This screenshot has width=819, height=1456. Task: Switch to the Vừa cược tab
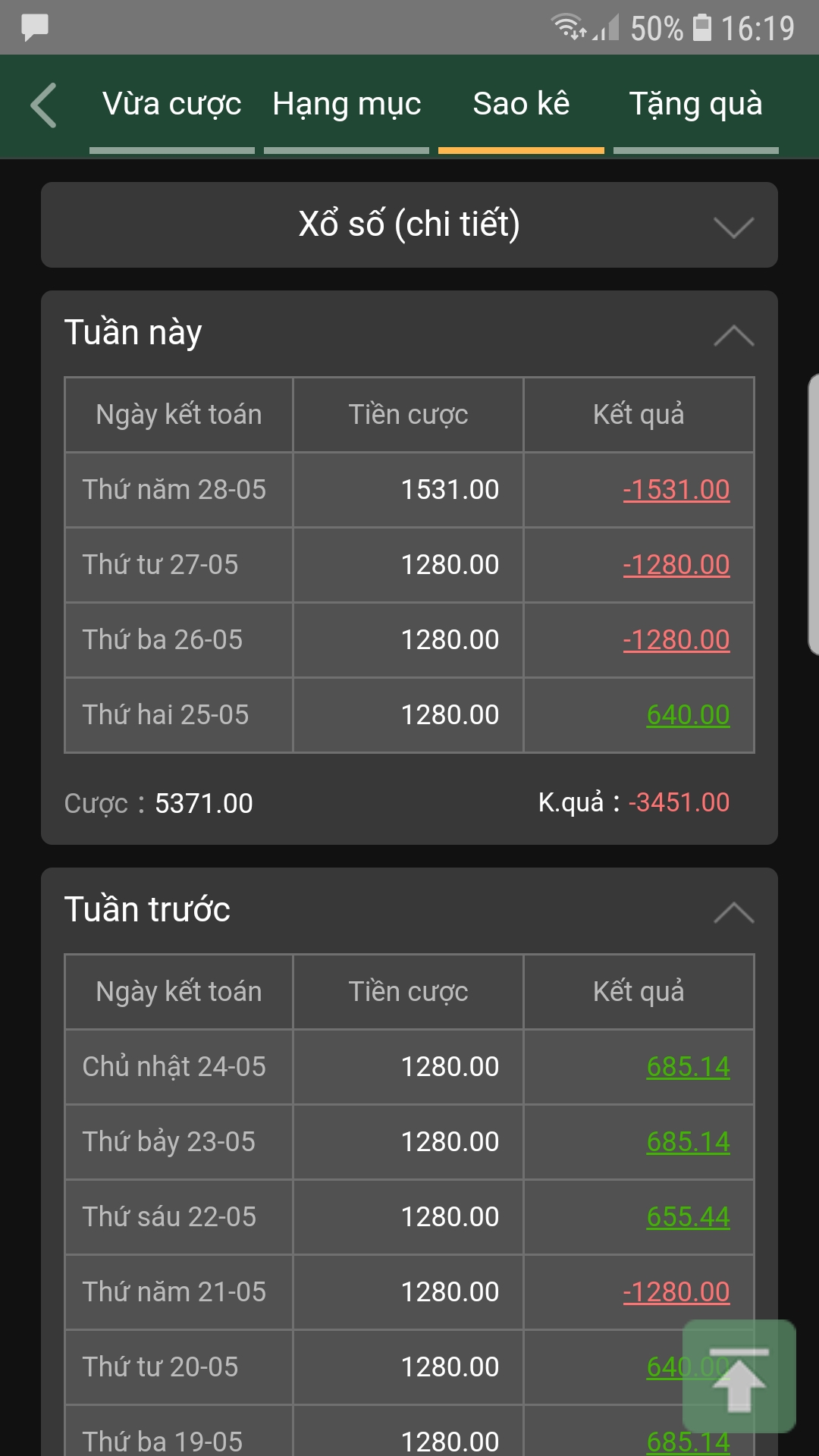172,104
